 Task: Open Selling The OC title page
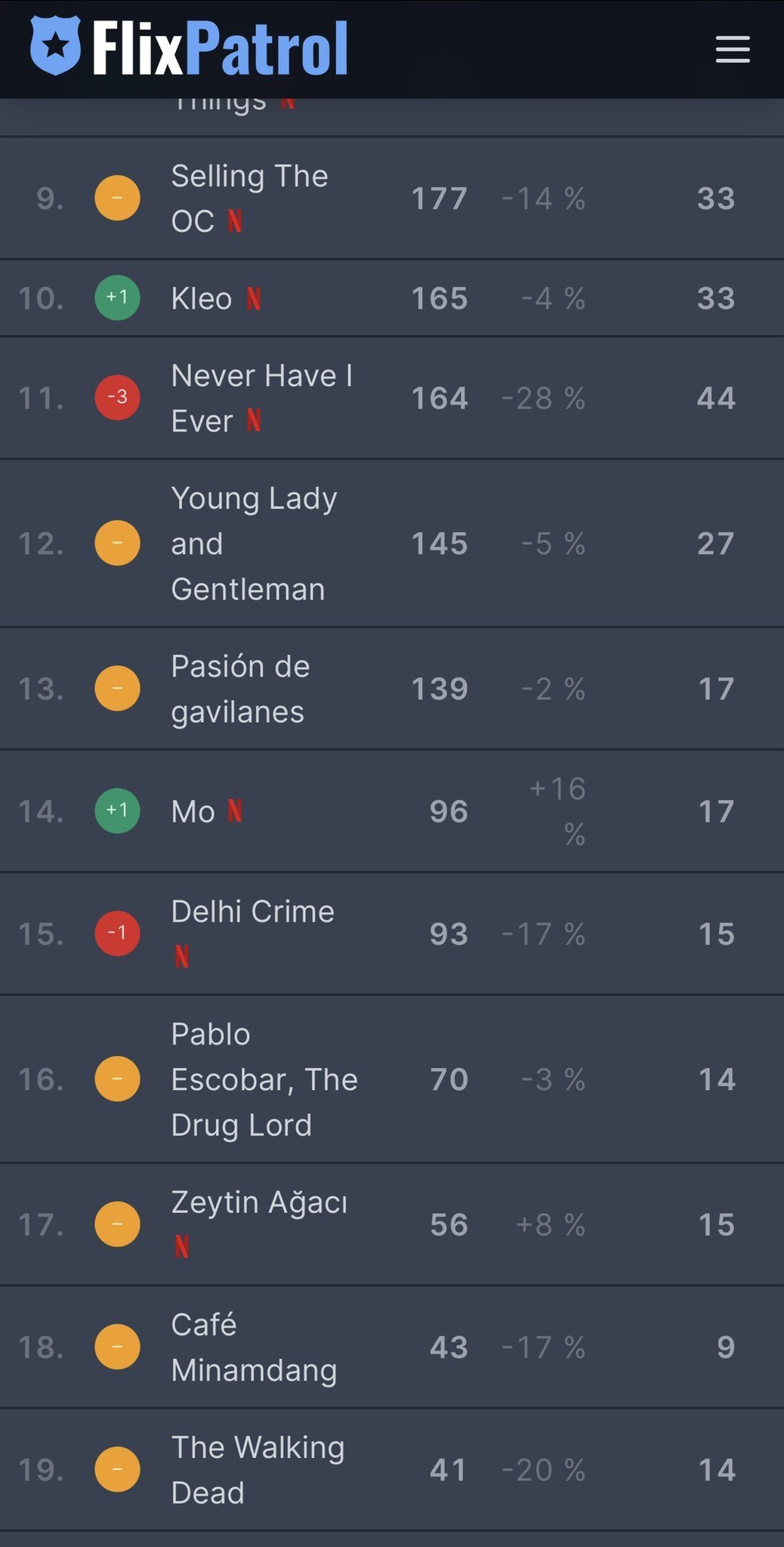[x=249, y=198]
